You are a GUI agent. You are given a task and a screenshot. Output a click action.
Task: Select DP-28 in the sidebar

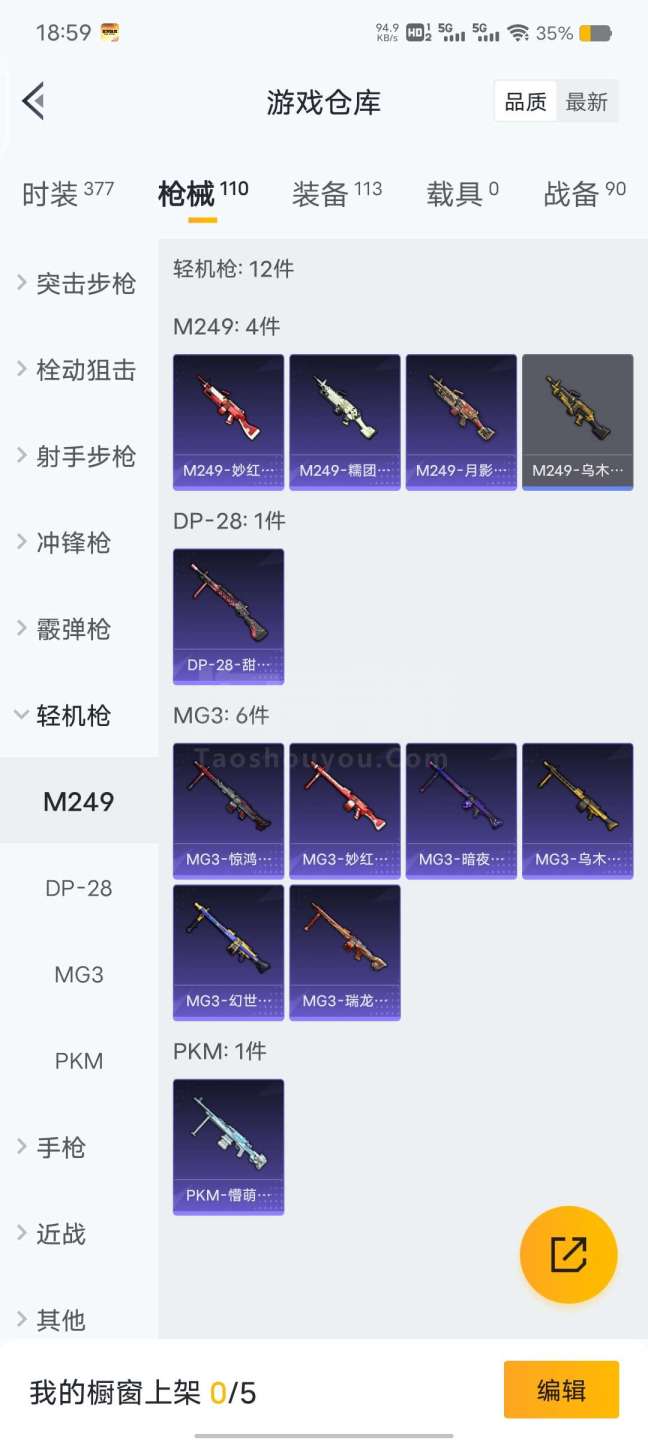79,888
